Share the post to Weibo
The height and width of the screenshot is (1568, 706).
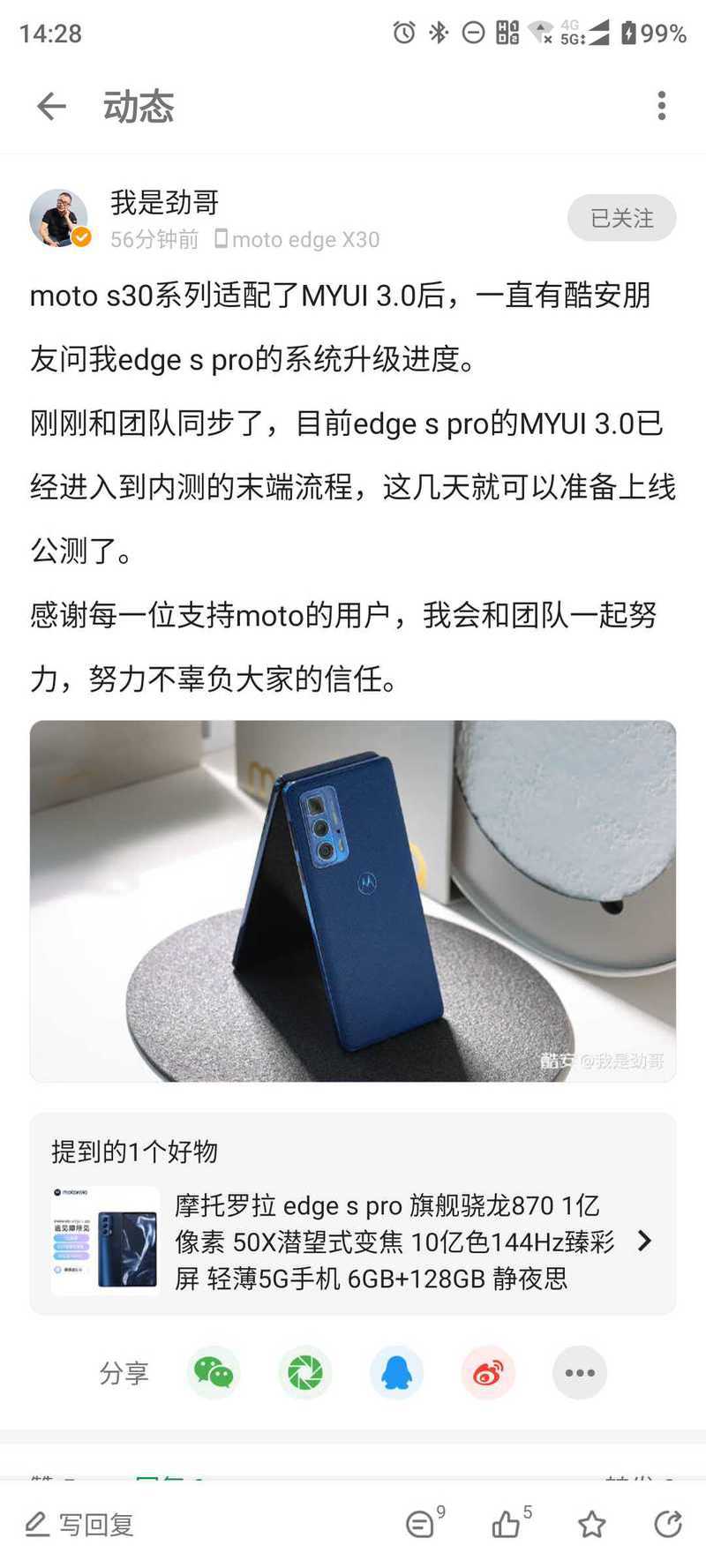click(x=488, y=1373)
